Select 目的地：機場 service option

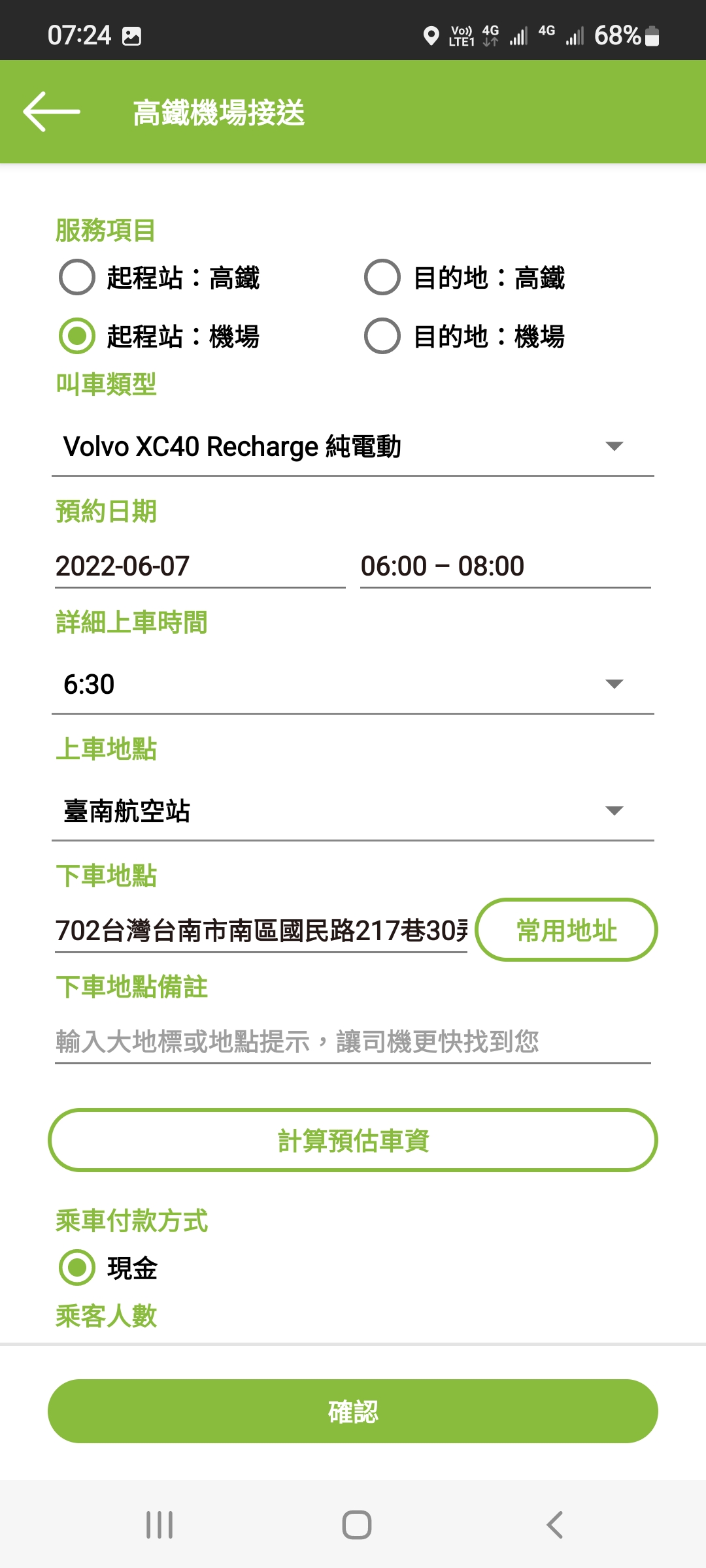click(x=465, y=336)
